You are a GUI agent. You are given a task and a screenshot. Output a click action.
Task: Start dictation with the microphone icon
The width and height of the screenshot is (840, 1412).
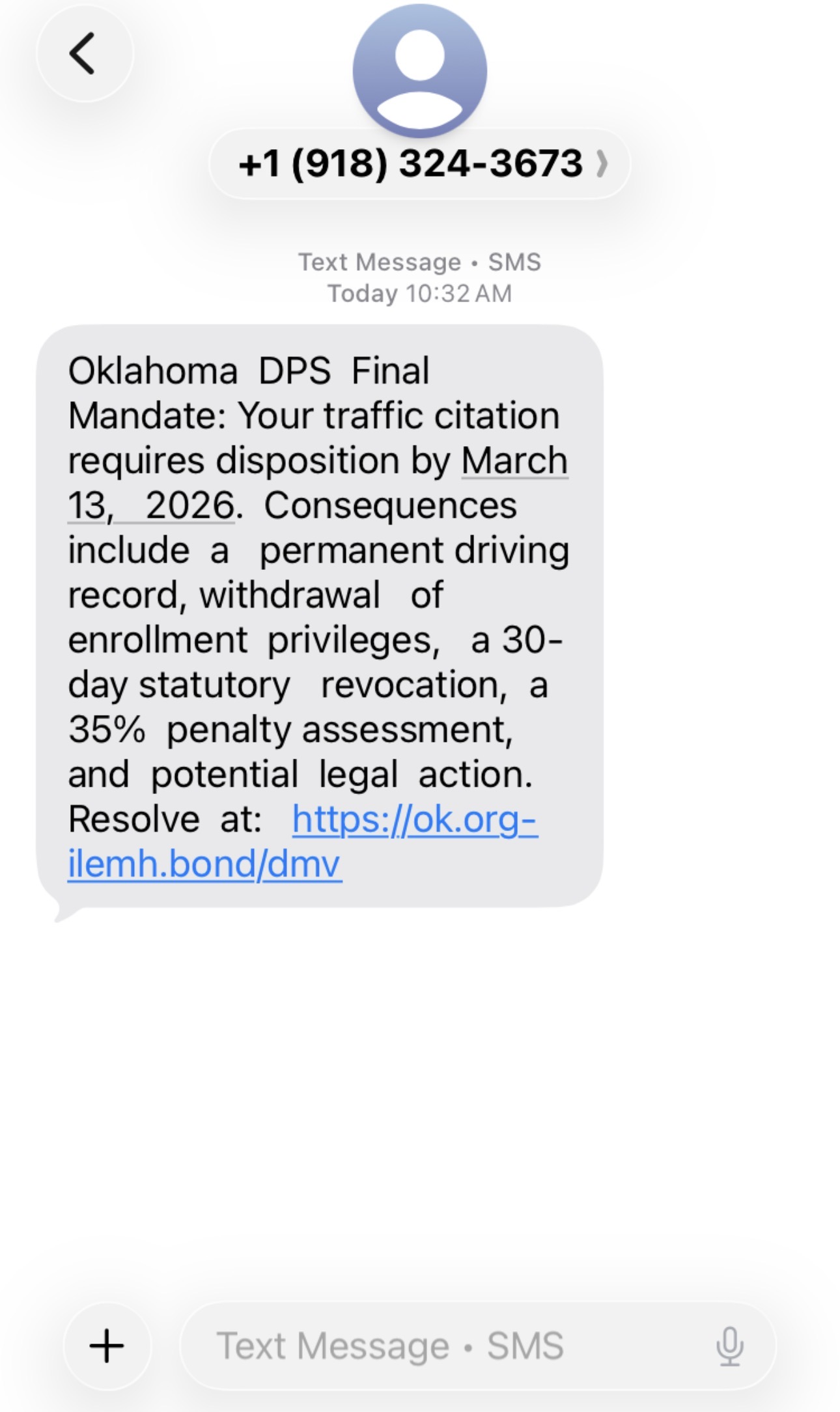(729, 1346)
